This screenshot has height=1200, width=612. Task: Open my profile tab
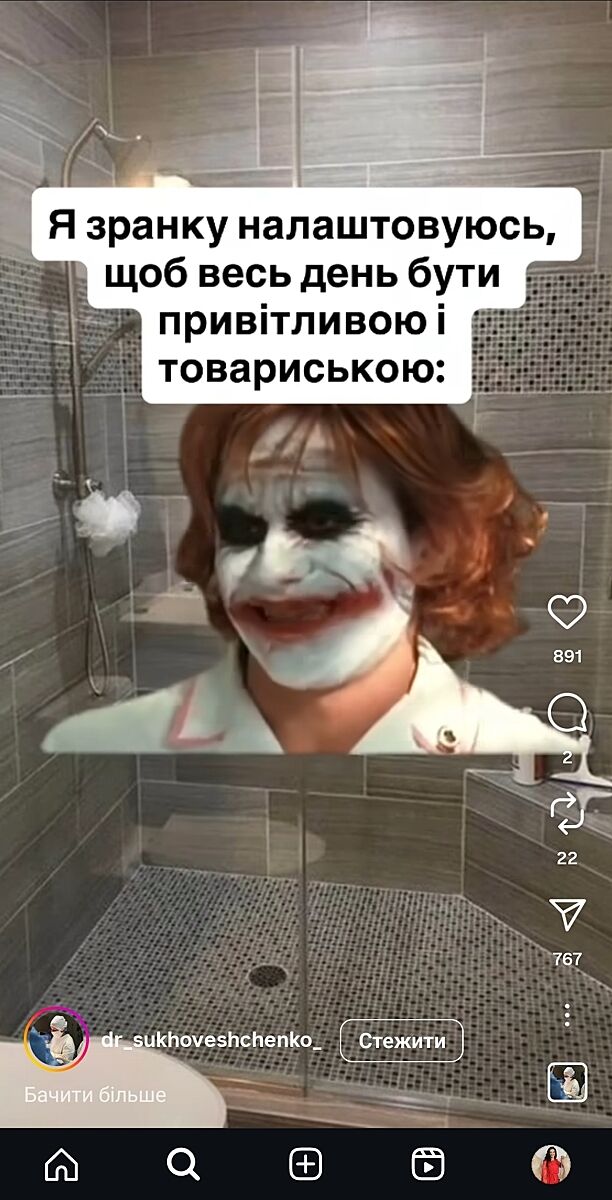(550, 1164)
